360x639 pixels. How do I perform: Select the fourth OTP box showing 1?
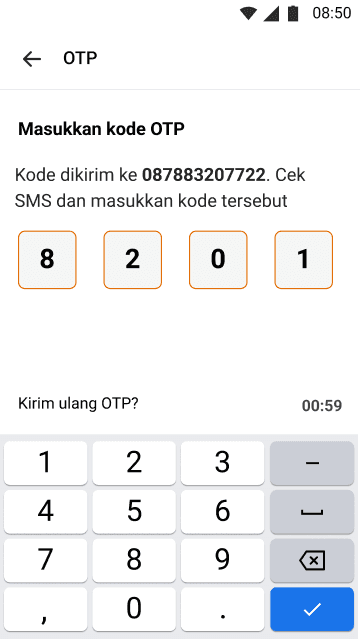tap(304, 260)
